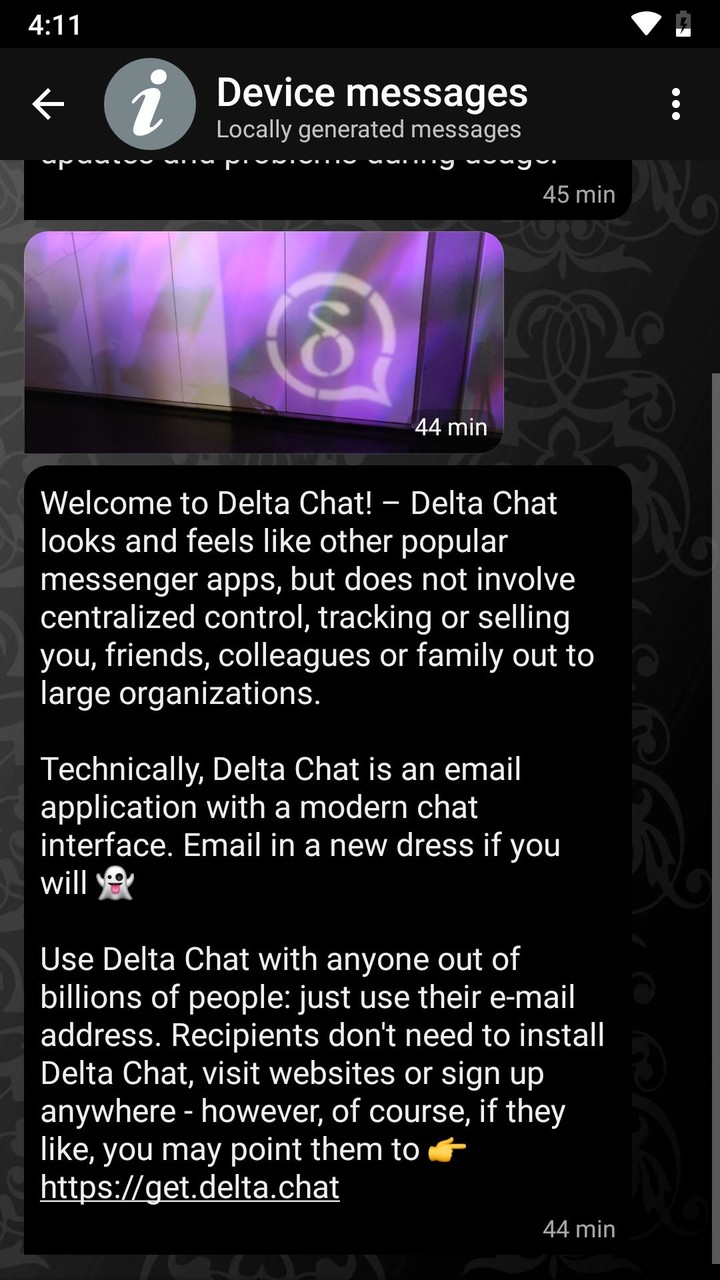Open the https://get.delta.chat link
The image size is (720, 1280).
click(x=190, y=1188)
